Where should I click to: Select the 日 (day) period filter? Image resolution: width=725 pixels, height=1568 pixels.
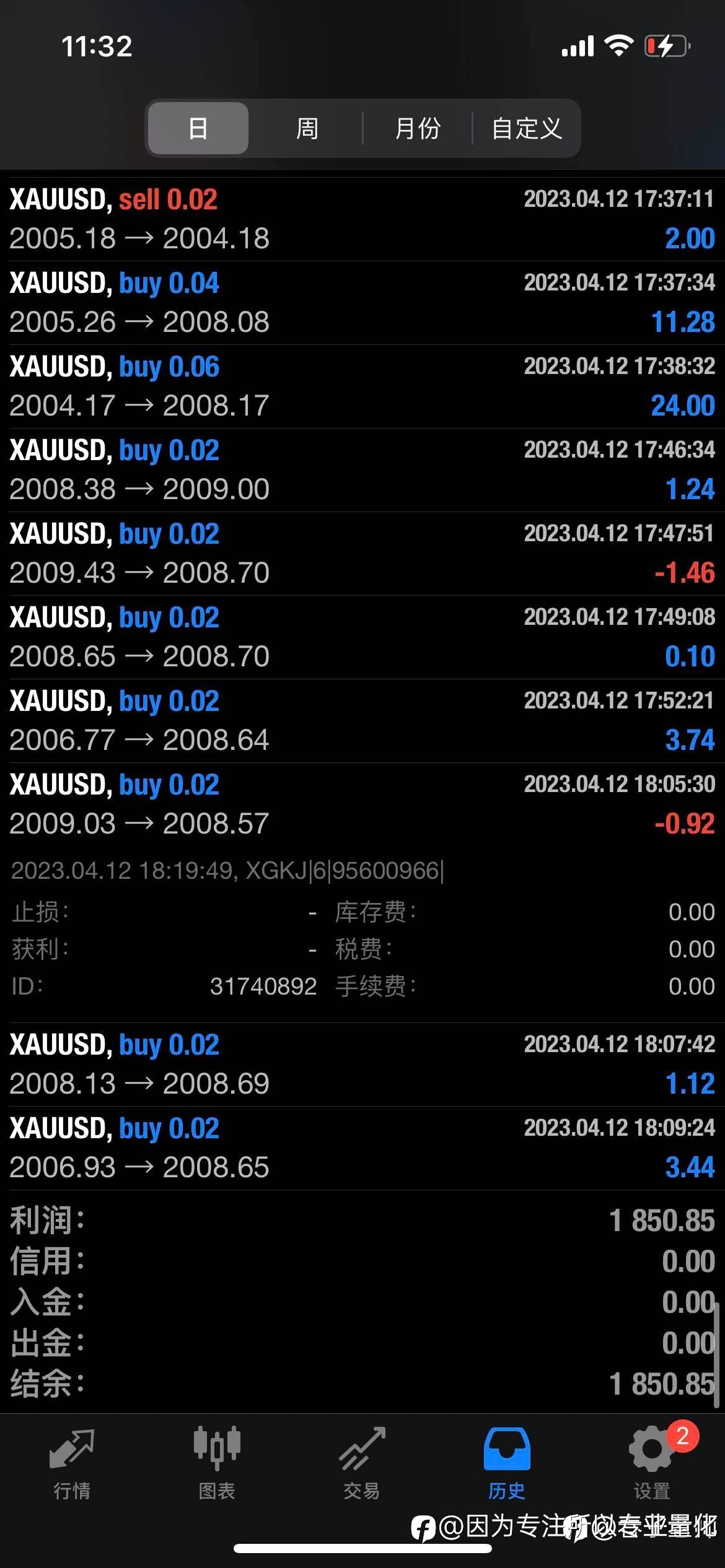click(x=198, y=128)
